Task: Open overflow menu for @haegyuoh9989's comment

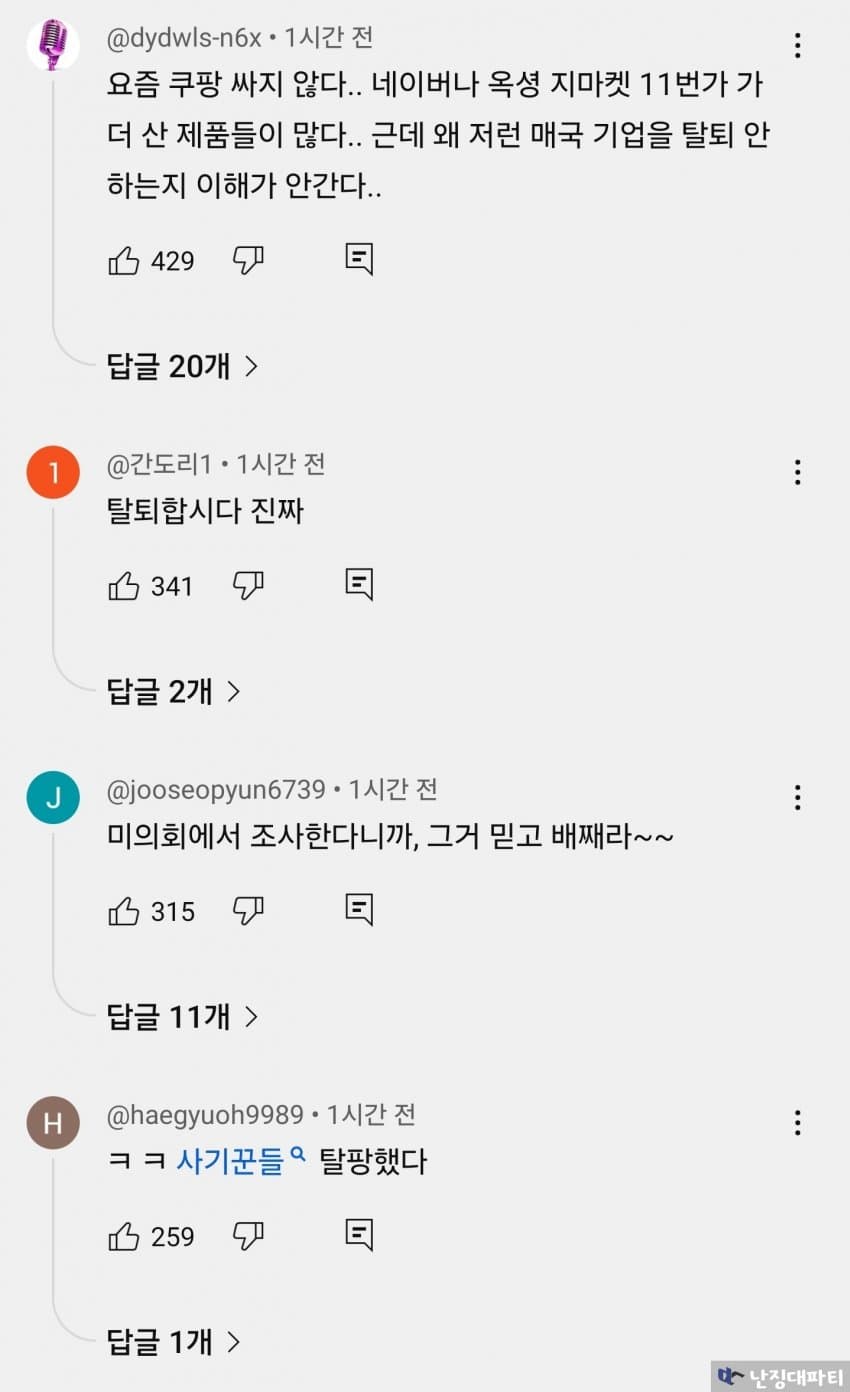Action: tap(797, 1122)
